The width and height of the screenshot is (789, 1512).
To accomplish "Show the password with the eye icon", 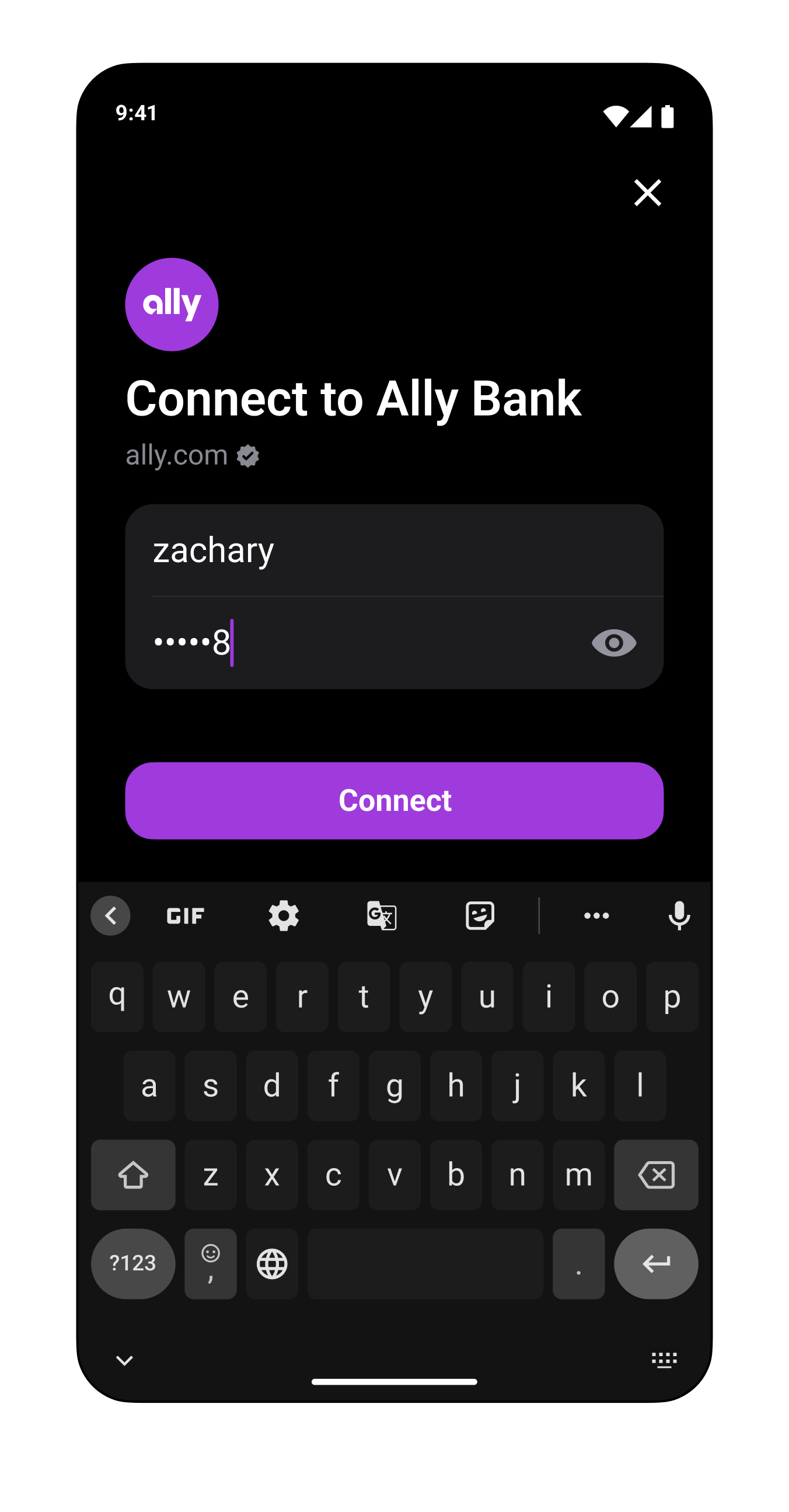I will tap(613, 643).
